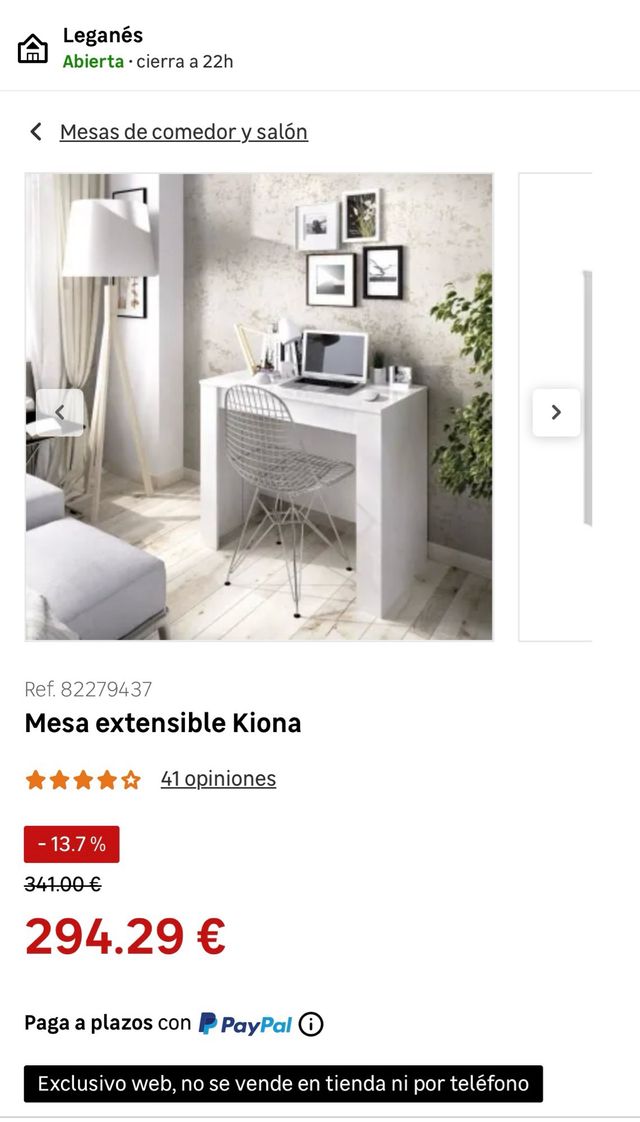Open PayPal installment payment info icon
This screenshot has height=1122, width=640.
[311, 1024]
